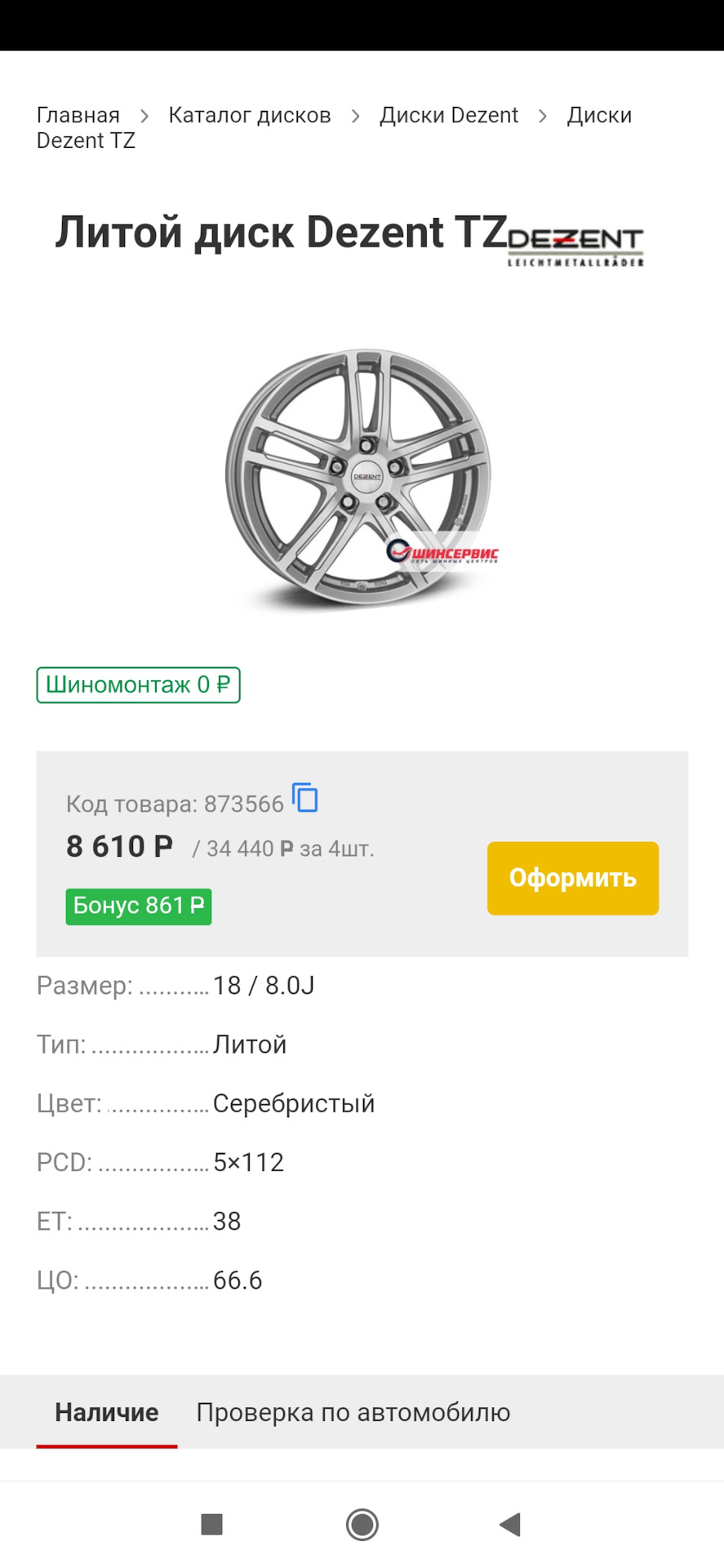Click the PCD value 5×112
Image resolution: width=724 pixels, height=1568 pixels.
click(x=248, y=1160)
